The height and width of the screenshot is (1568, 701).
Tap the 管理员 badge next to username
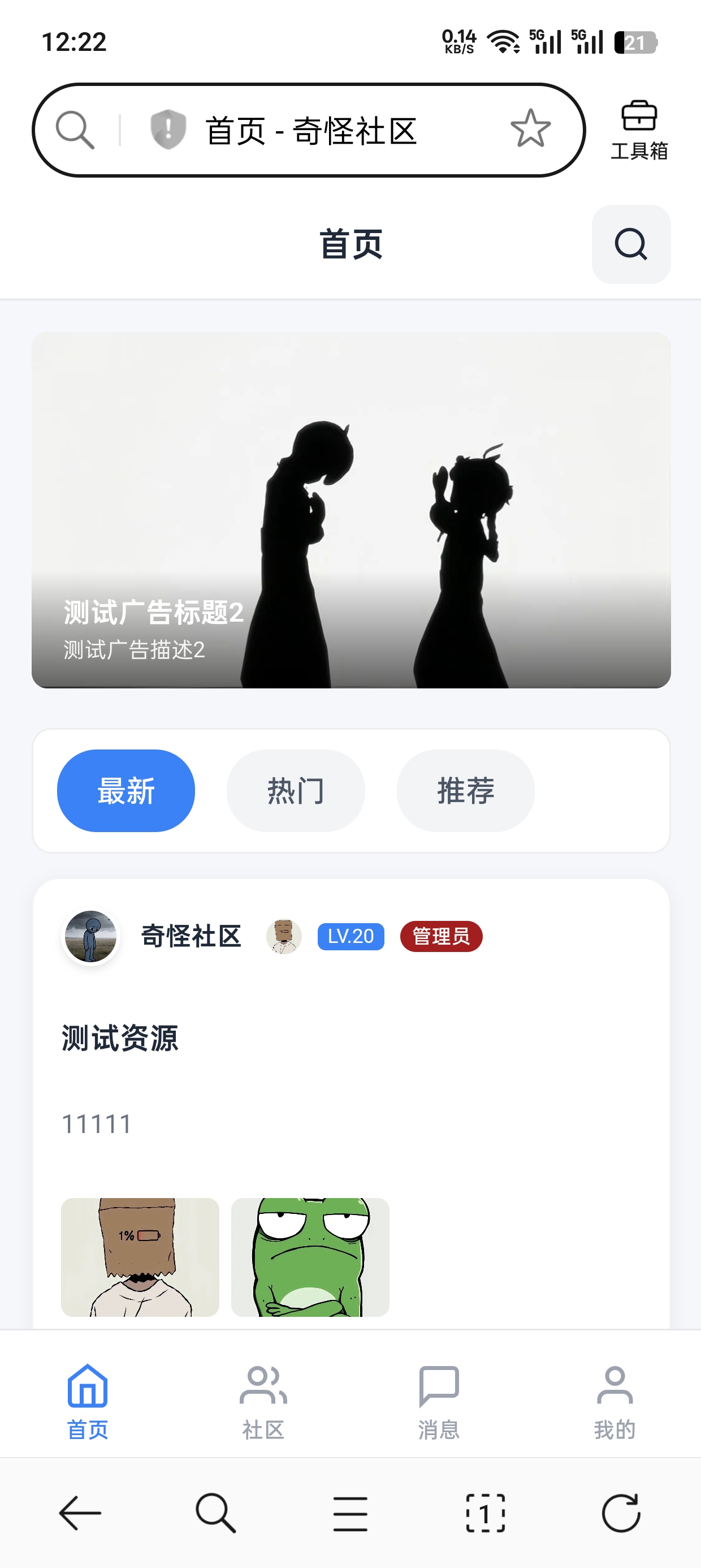click(x=440, y=936)
